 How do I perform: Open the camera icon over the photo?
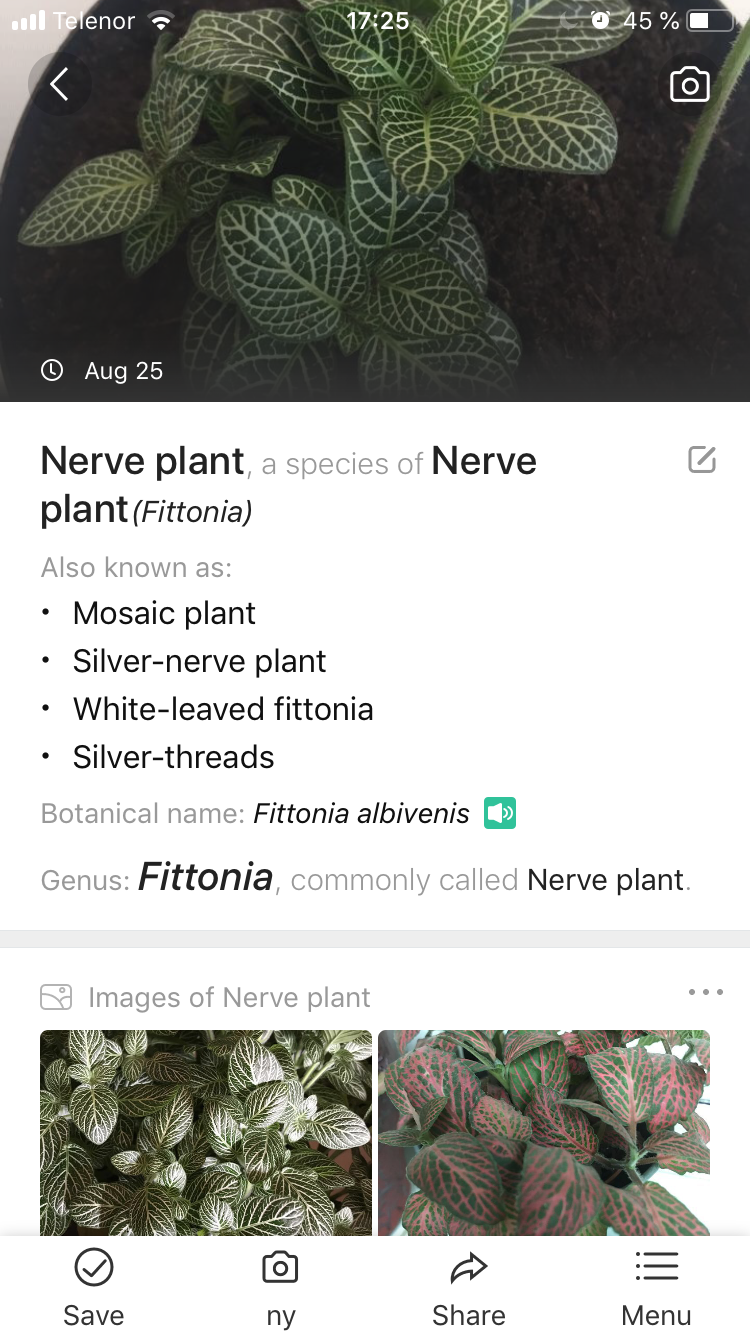(689, 85)
